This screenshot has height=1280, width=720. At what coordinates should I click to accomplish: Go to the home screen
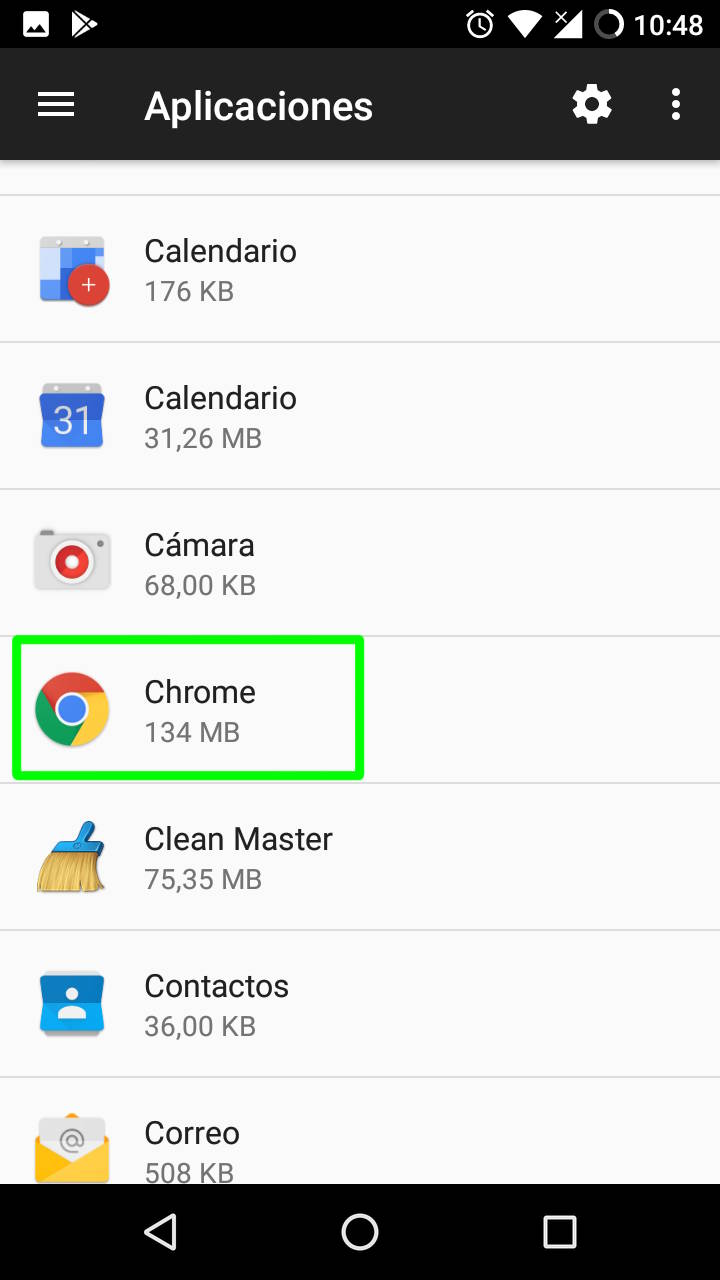(x=360, y=1232)
